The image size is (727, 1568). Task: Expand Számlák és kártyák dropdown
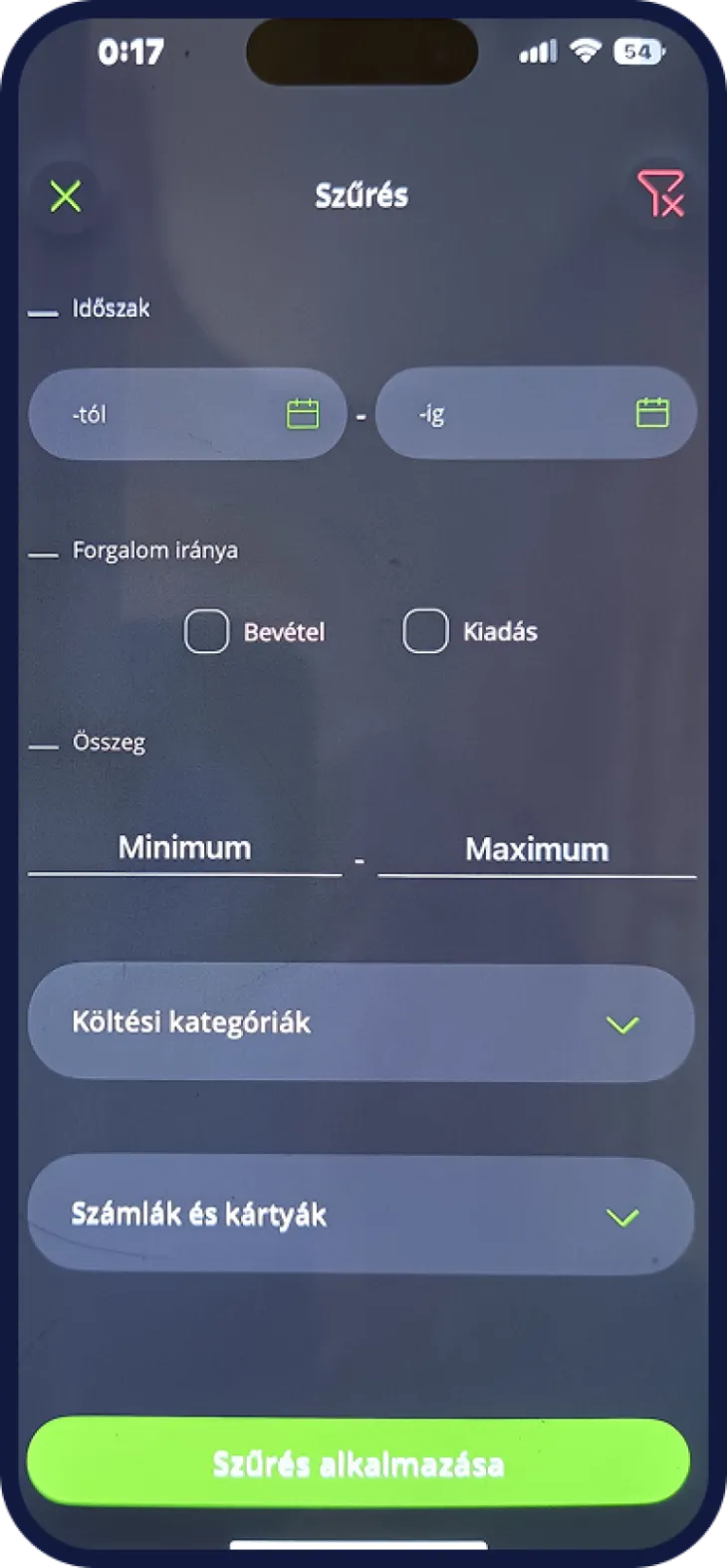[x=361, y=1216]
